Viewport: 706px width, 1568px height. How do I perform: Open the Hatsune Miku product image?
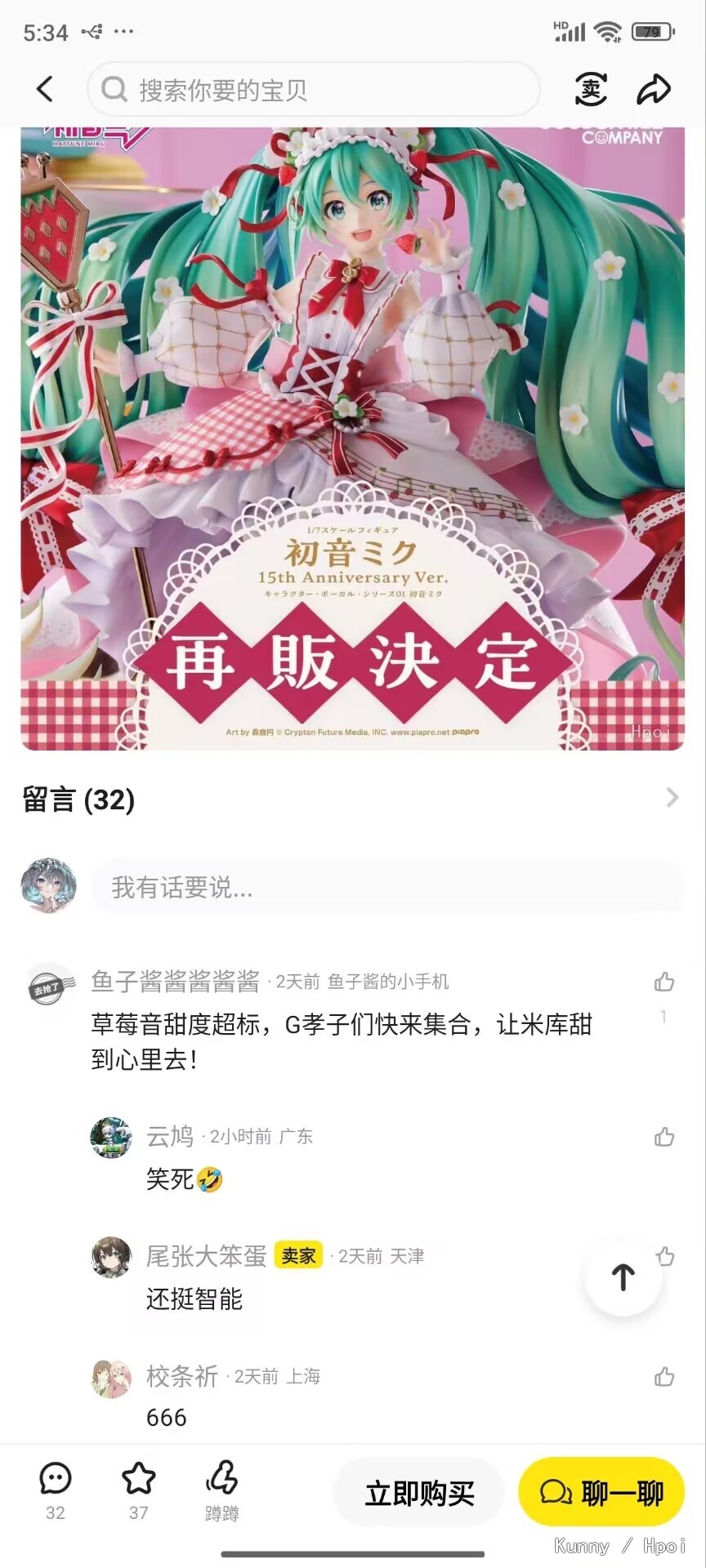[x=353, y=439]
